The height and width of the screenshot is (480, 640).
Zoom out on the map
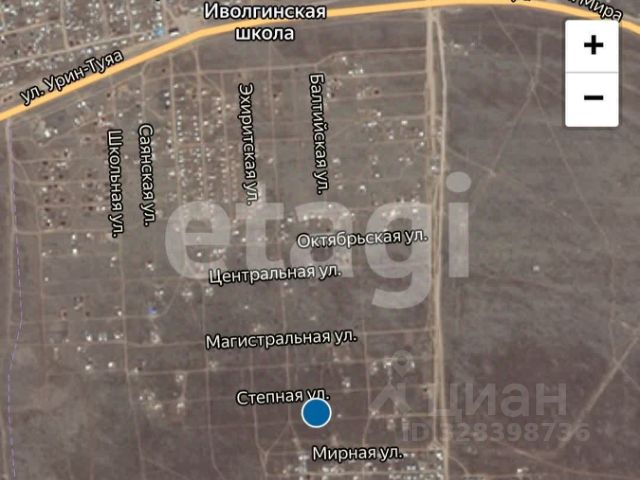pos(592,98)
